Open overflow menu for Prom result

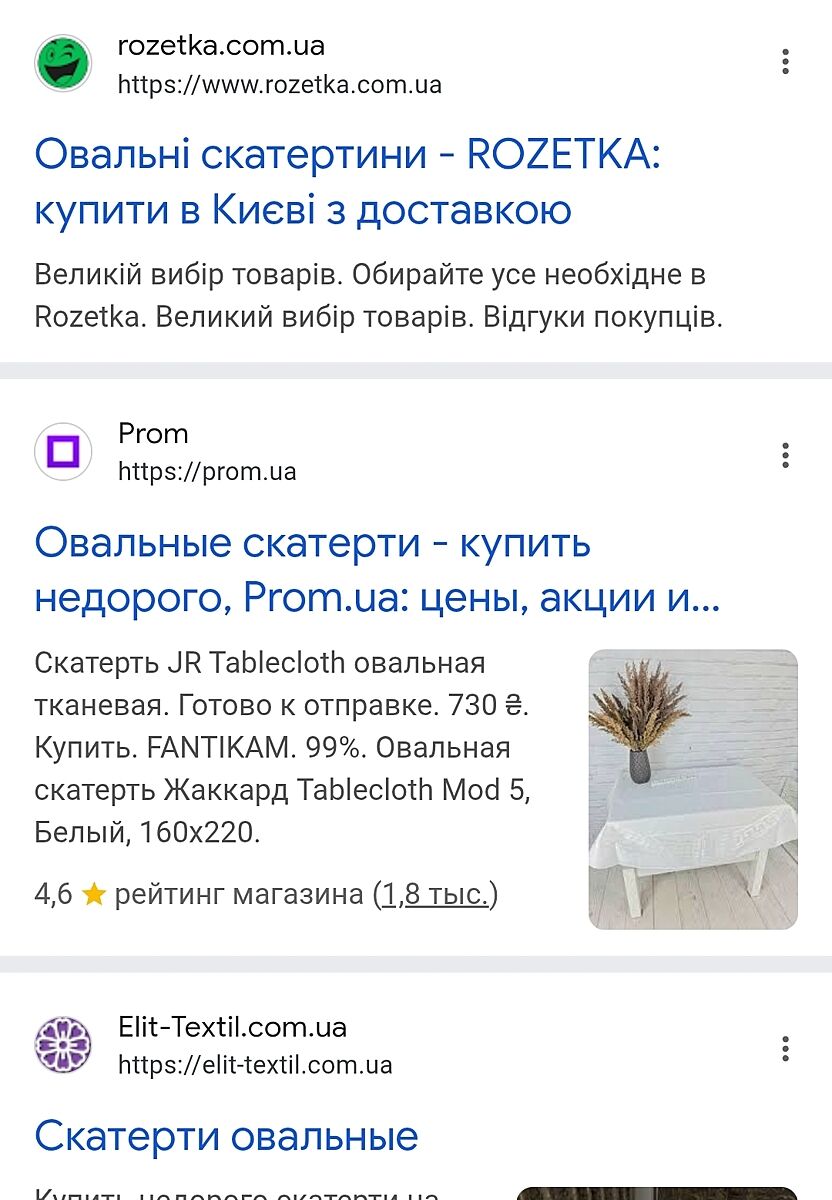click(786, 455)
